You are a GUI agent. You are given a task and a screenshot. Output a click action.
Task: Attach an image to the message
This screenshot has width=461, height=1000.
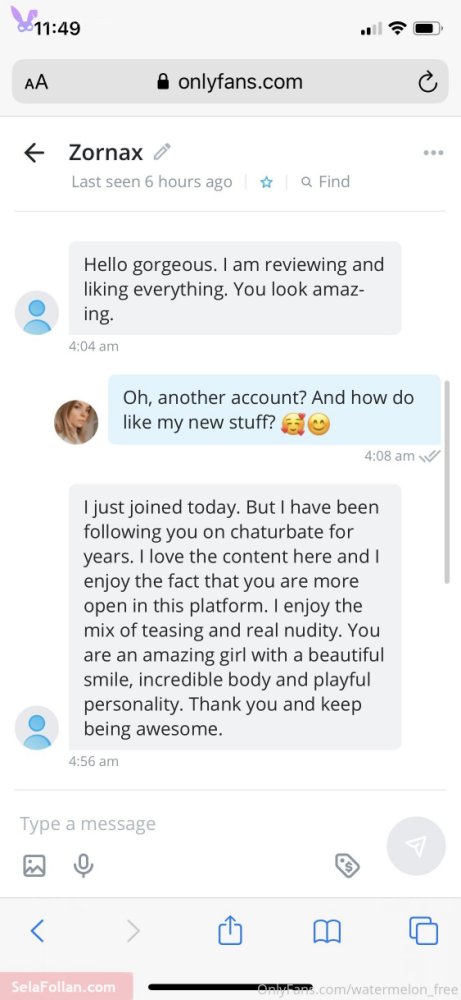(34, 865)
